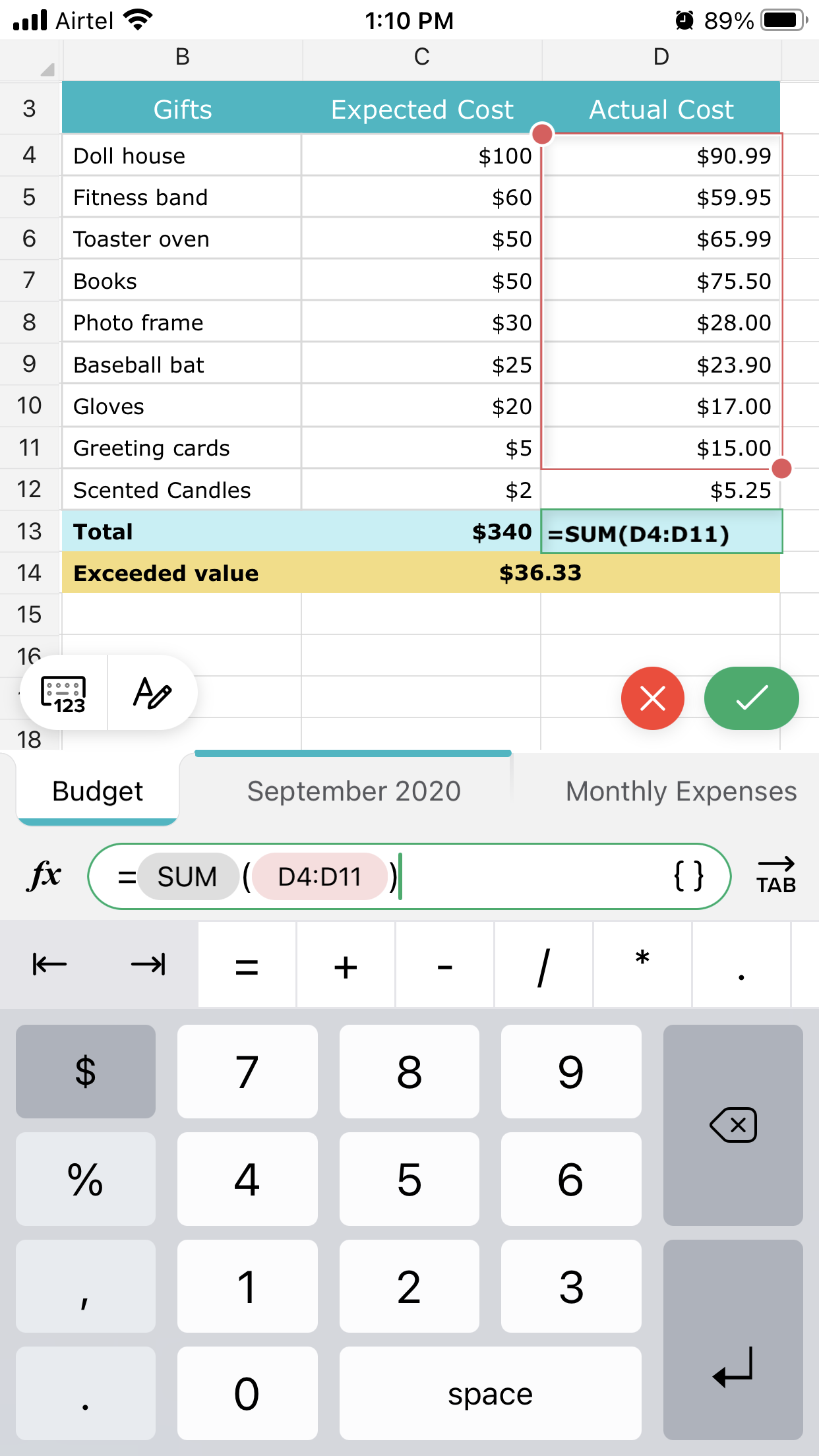Delete a character with backspace key
Viewport: 819px width, 1456px height.
pos(733,1124)
